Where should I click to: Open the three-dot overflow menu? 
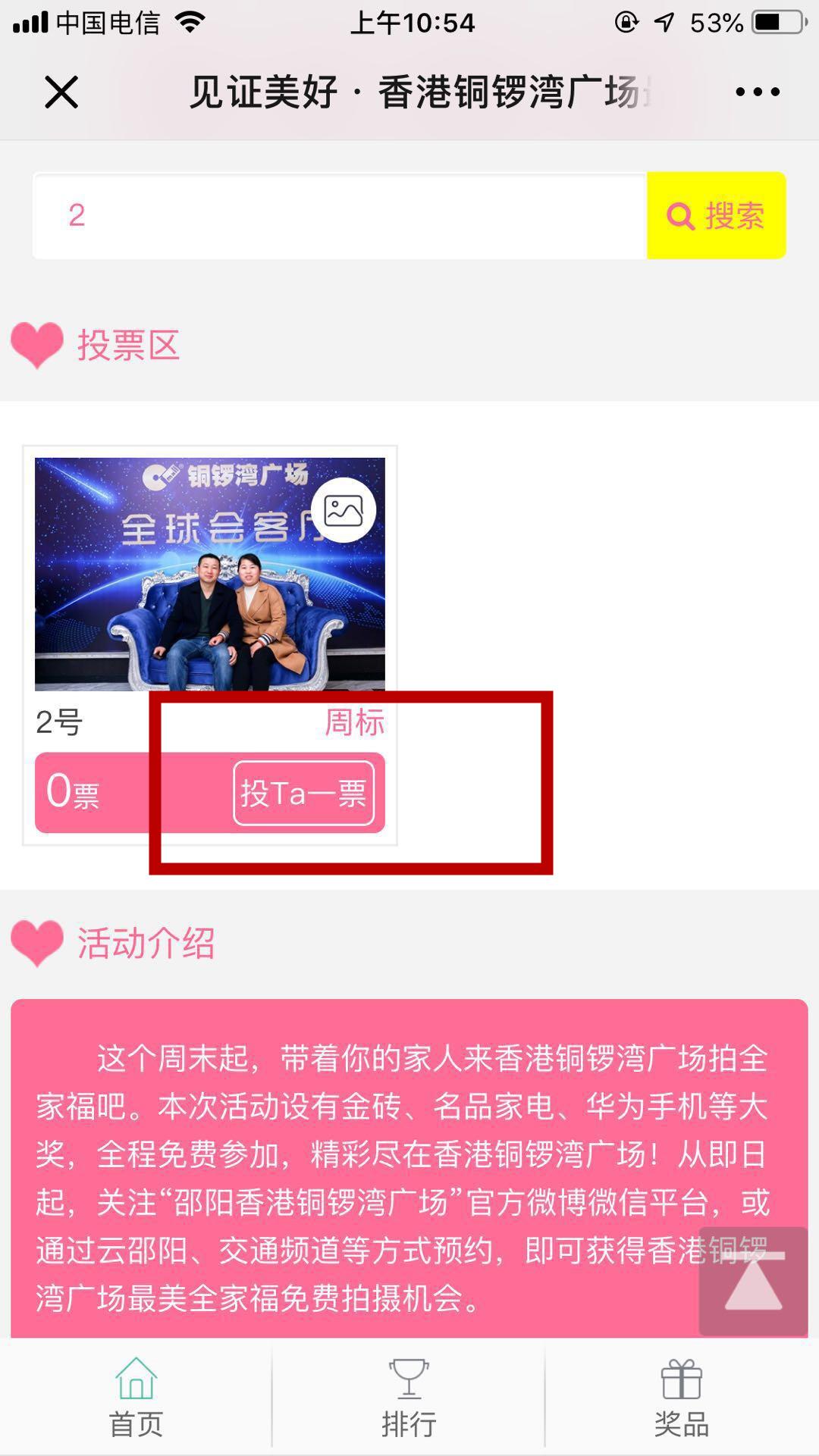click(757, 92)
